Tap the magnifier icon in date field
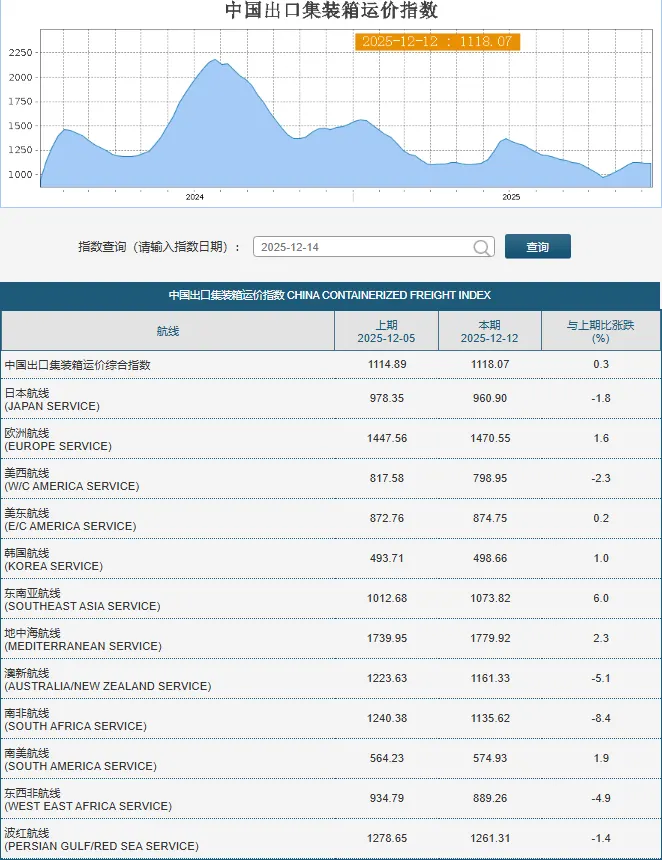Image resolution: width=662 pixels, height=860 pixels. coord(482,247)
